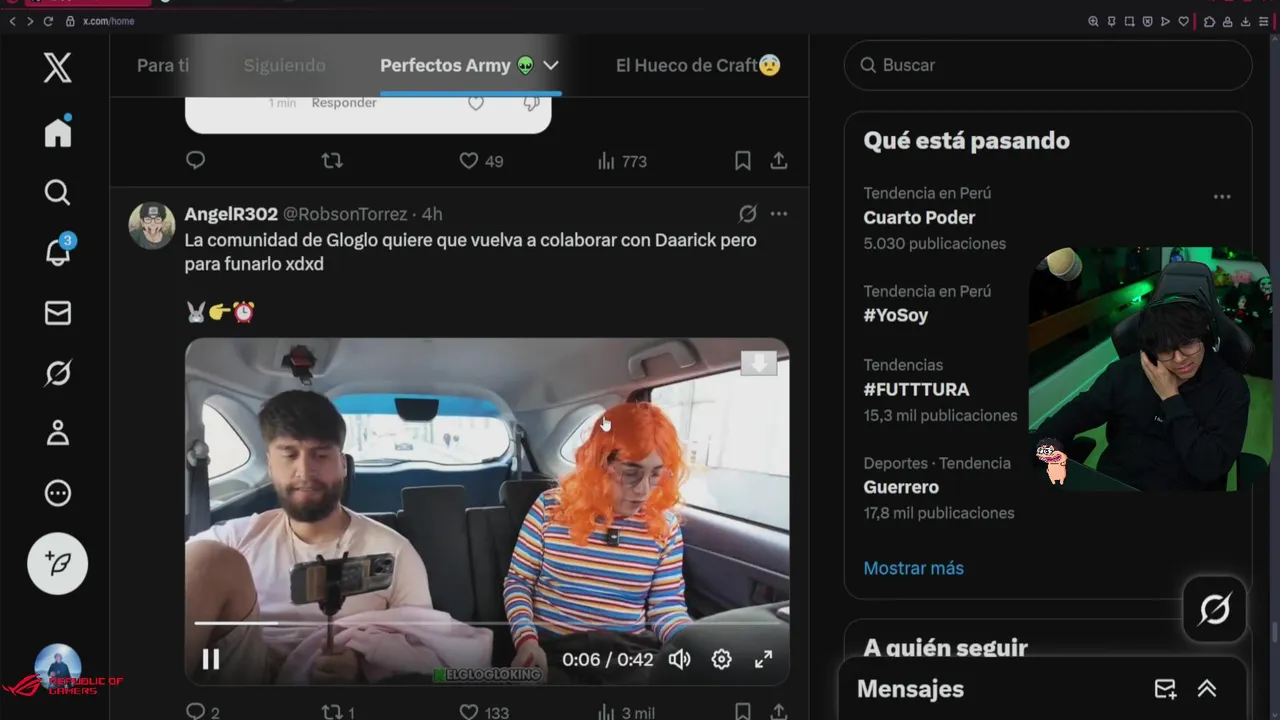
Task: Open the El Hueco de Craft tab
Action: (697, 65)
